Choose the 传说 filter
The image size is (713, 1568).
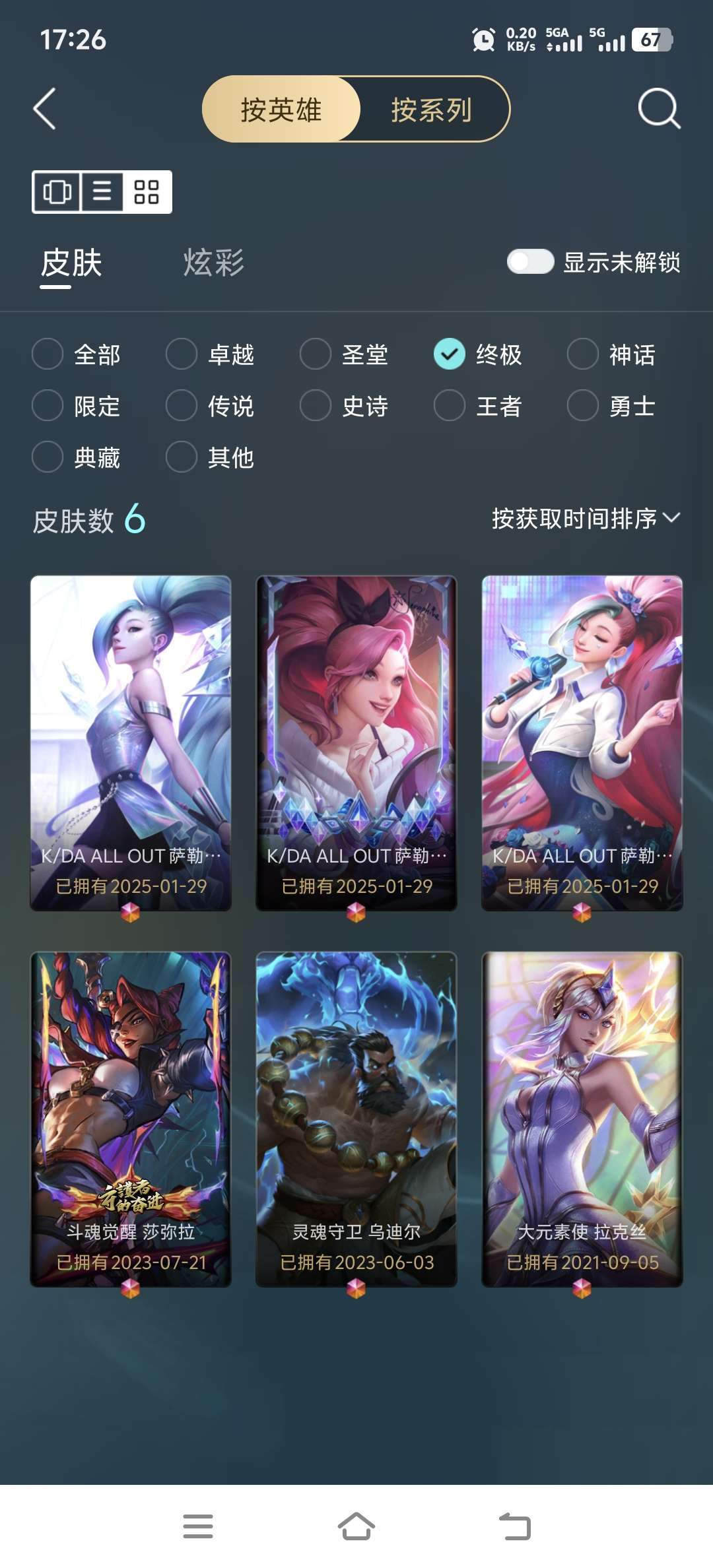(210, 405)
